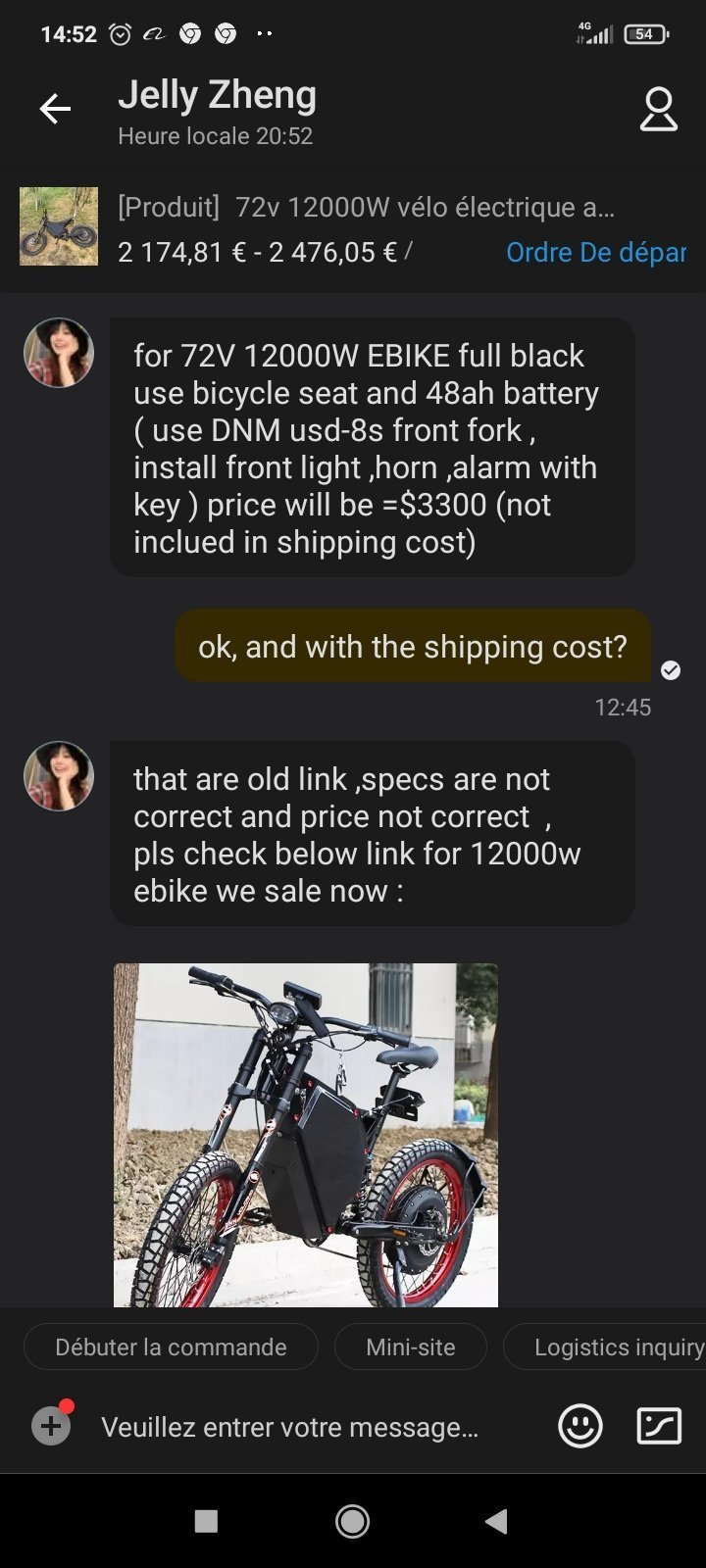Viewport: 706px width, 1568px height.
Task: Open the Mini-site chip
Action: (410, 1347)
